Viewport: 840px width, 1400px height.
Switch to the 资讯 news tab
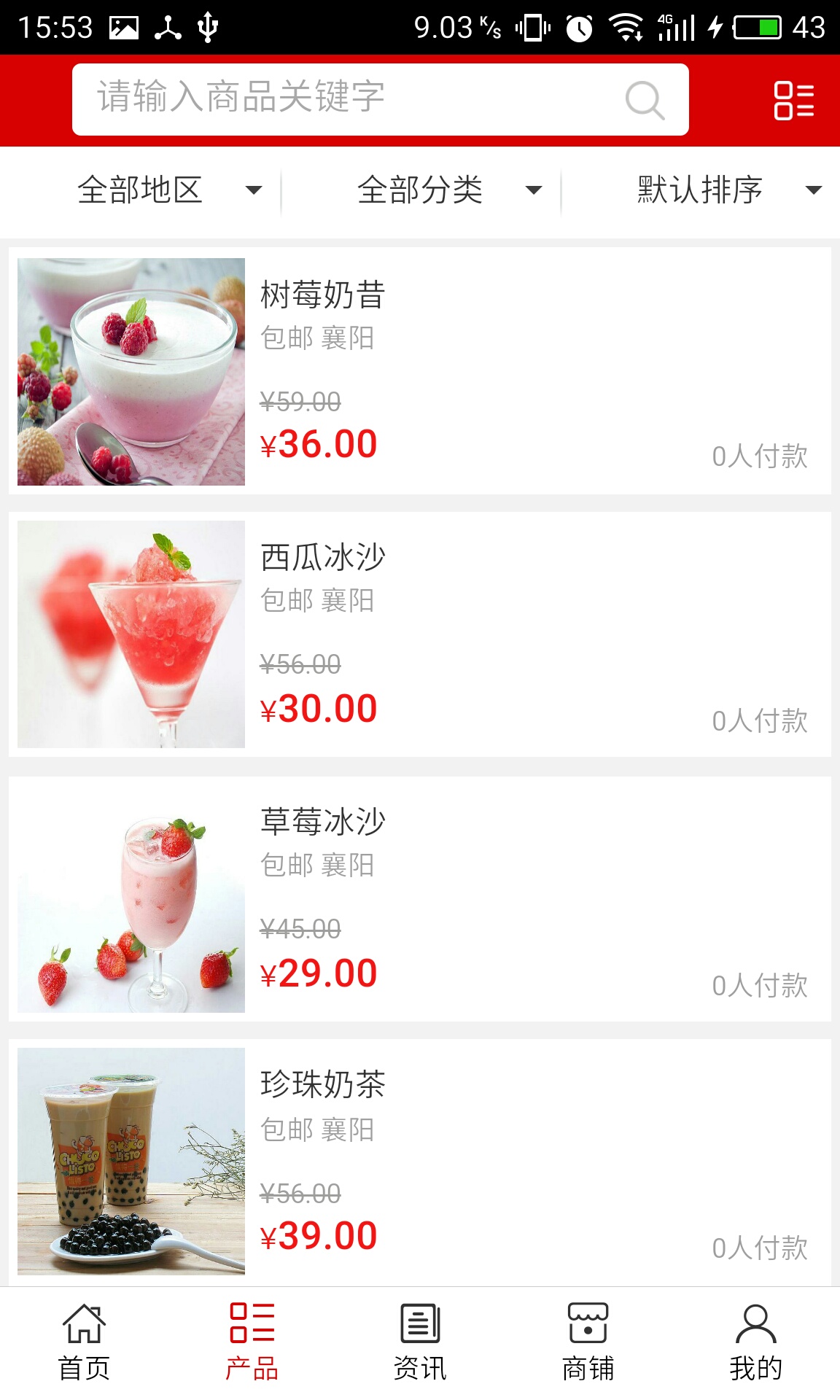(x=420, y=1342)
